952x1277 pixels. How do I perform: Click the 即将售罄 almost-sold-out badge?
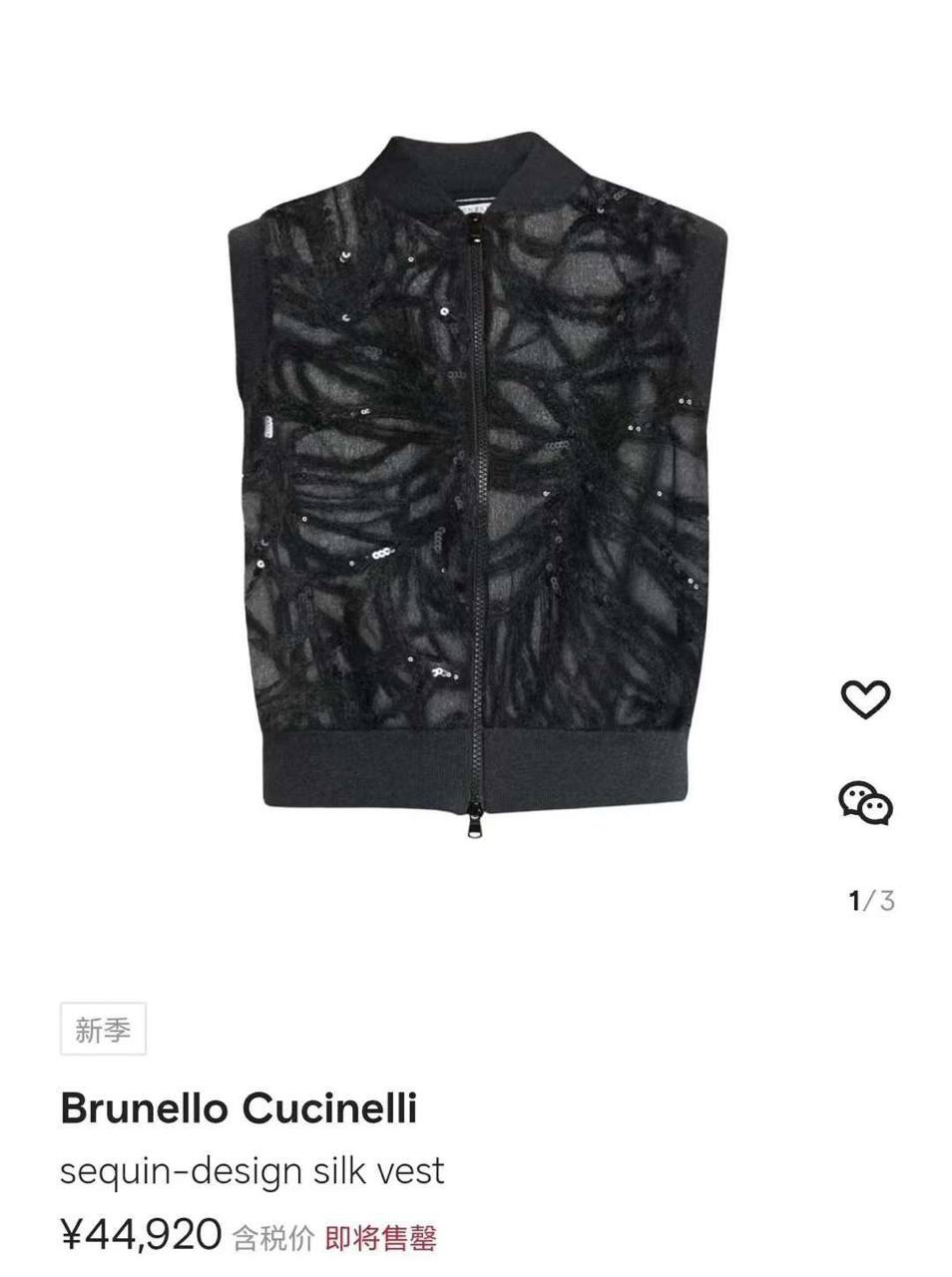coord(383,1234)
